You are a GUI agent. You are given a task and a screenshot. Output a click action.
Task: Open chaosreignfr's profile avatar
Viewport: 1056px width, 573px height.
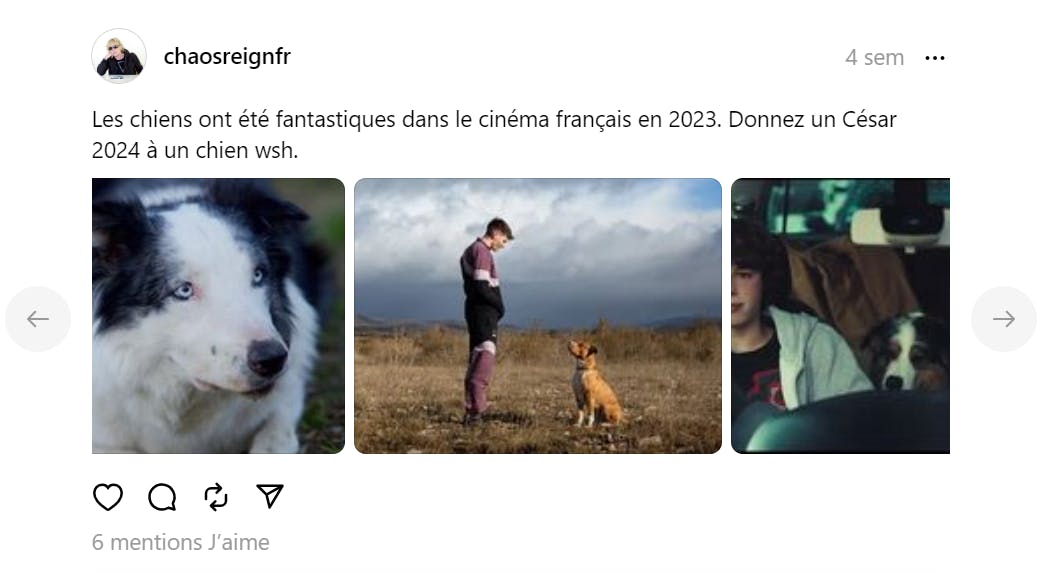click(119, 56)
